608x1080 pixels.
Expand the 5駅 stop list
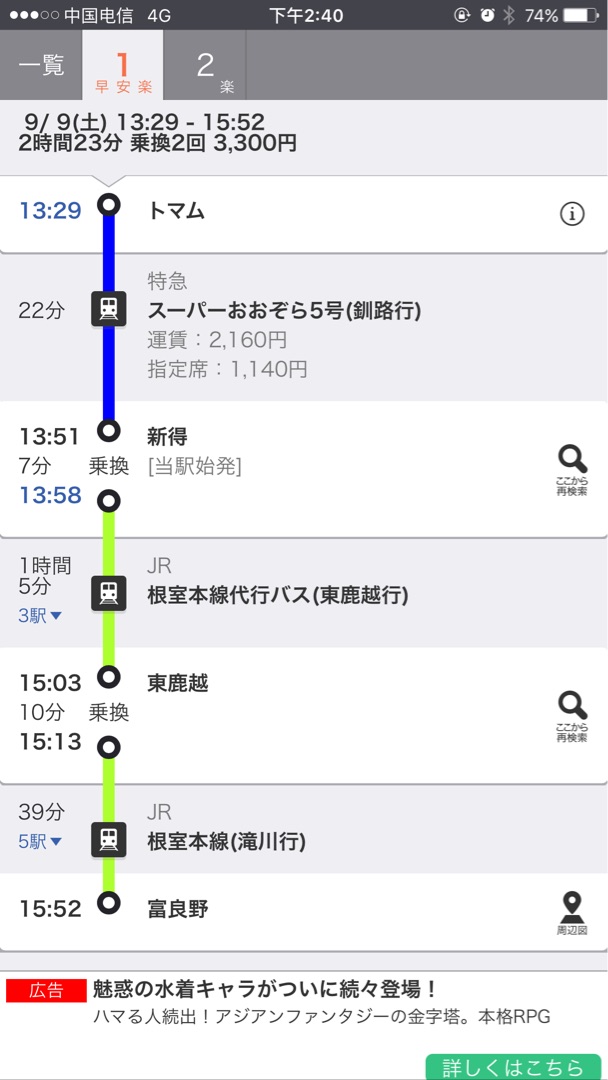(40, 842)
